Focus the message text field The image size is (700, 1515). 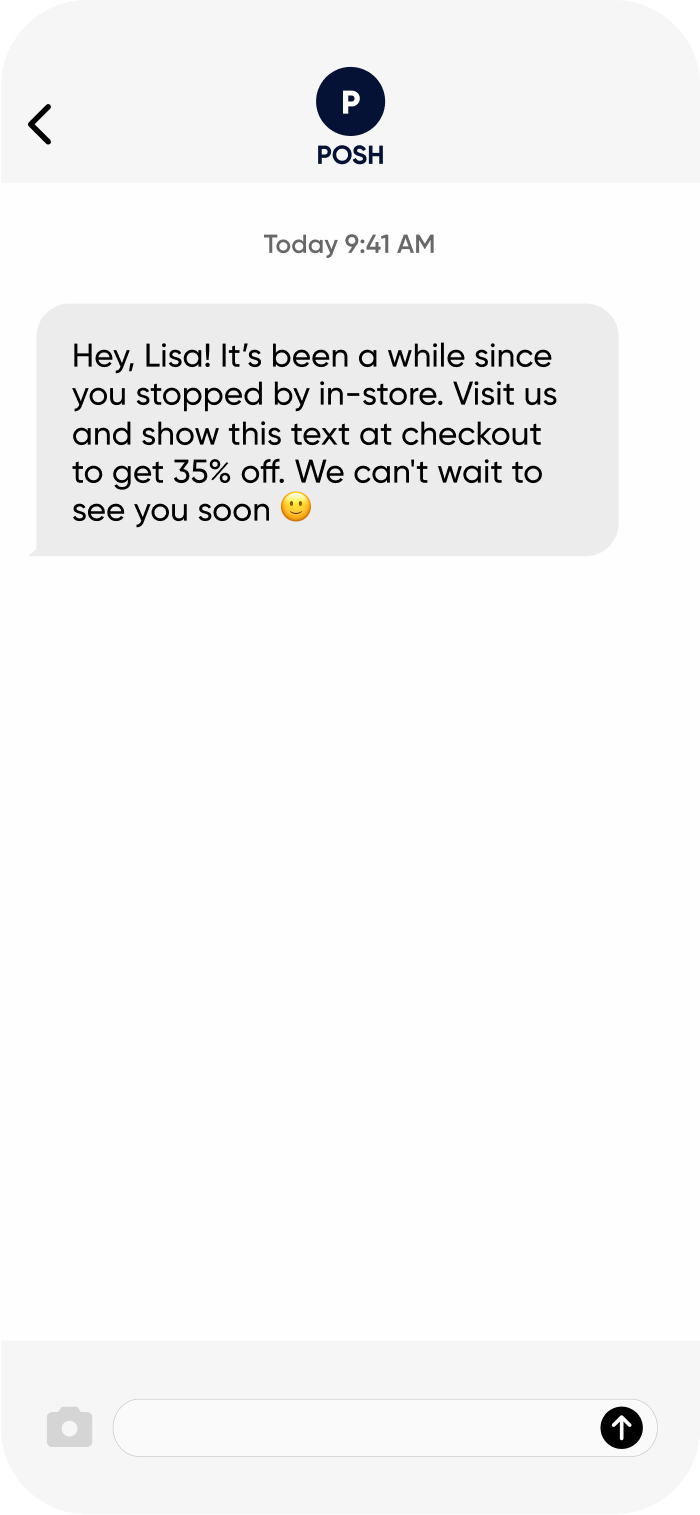pyautogui.click(x=355, y=1427)
